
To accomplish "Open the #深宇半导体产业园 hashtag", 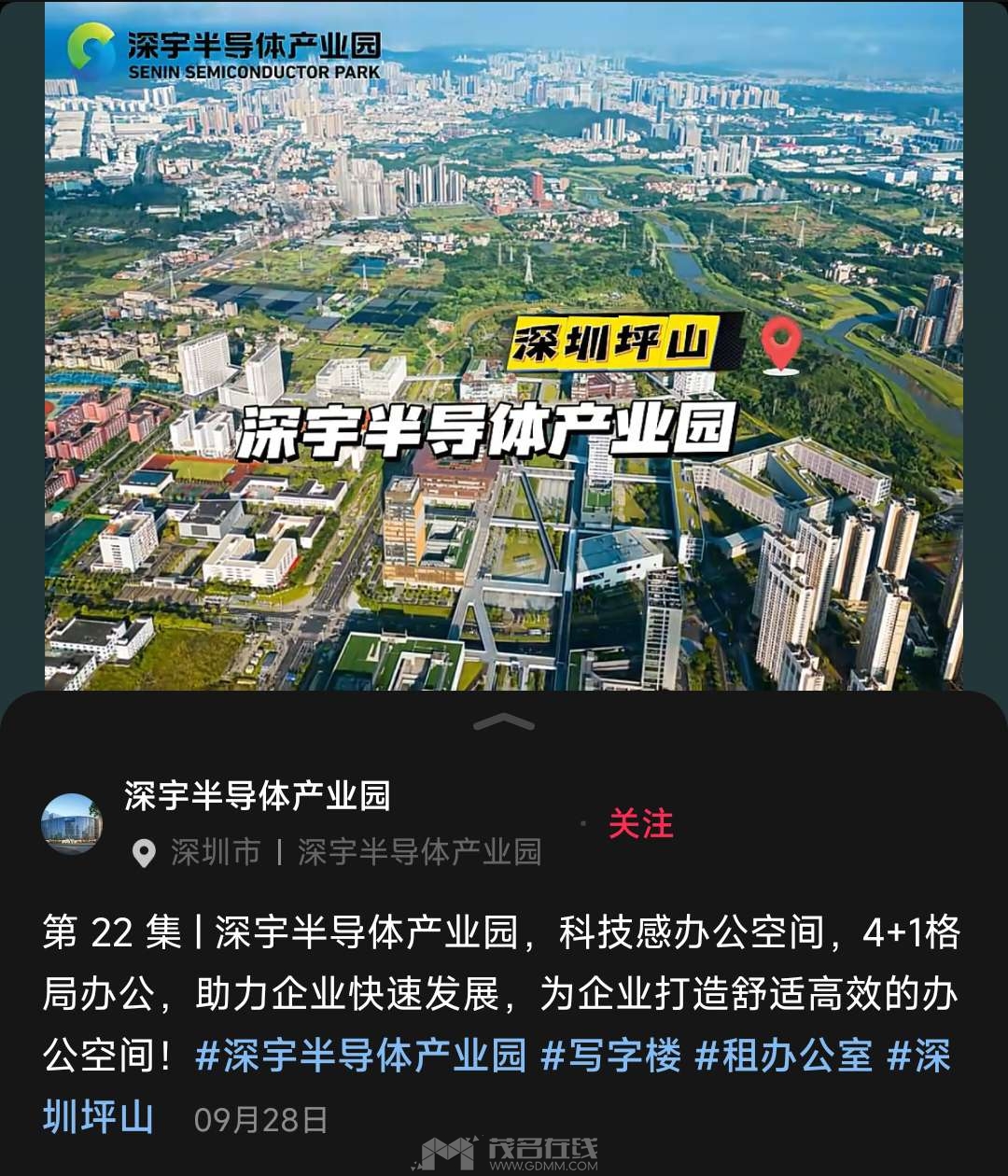I will pyautogui.click(x=361, y=1056).
